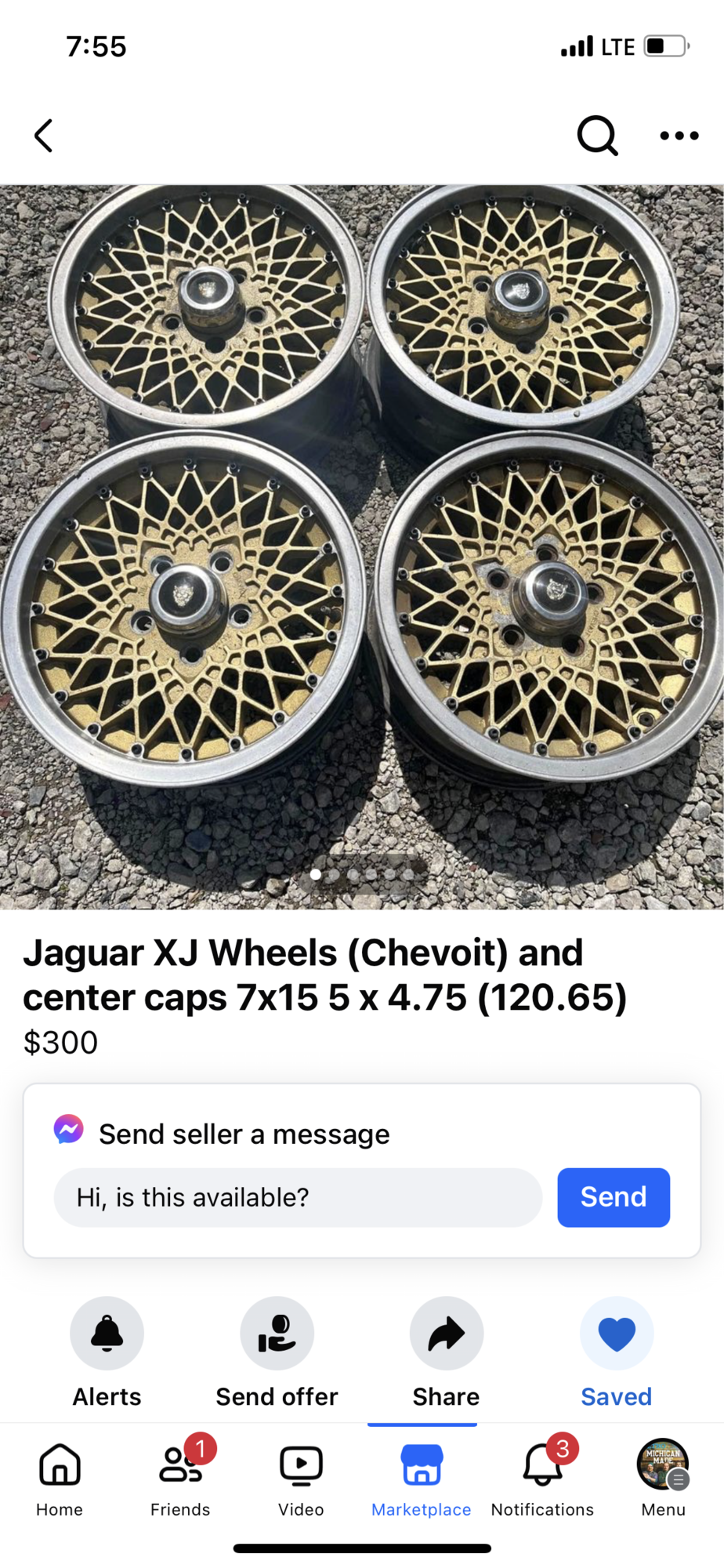This screenshot has height=1568, width=724.
Task: Send the availability message to seller
Action: 613,1197
